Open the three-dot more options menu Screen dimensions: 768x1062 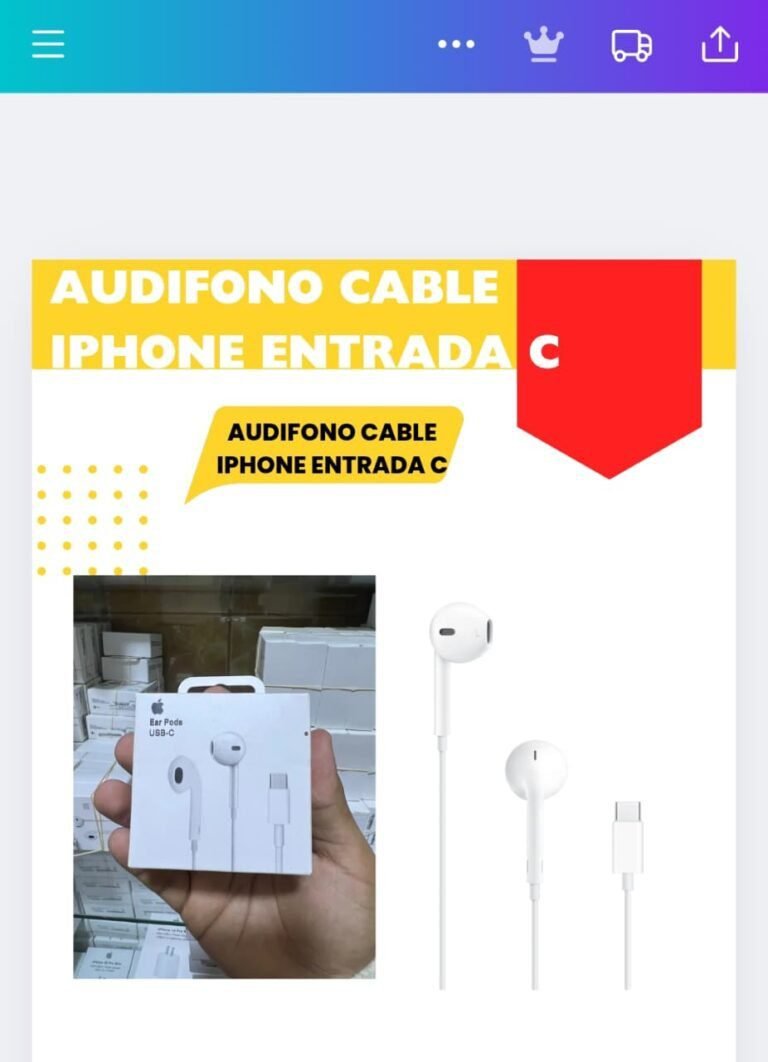(x=456, y=44)
